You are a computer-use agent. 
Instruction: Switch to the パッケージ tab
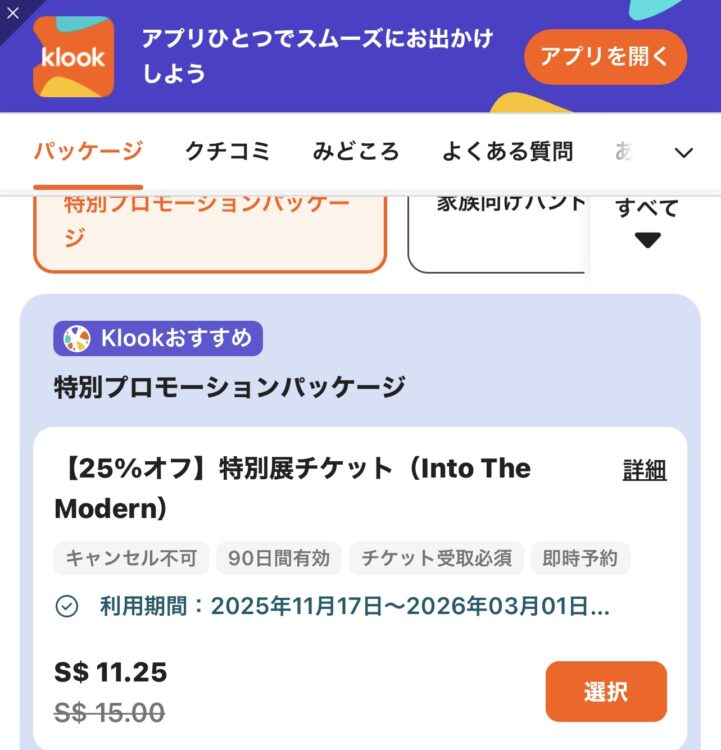point(88,151)
